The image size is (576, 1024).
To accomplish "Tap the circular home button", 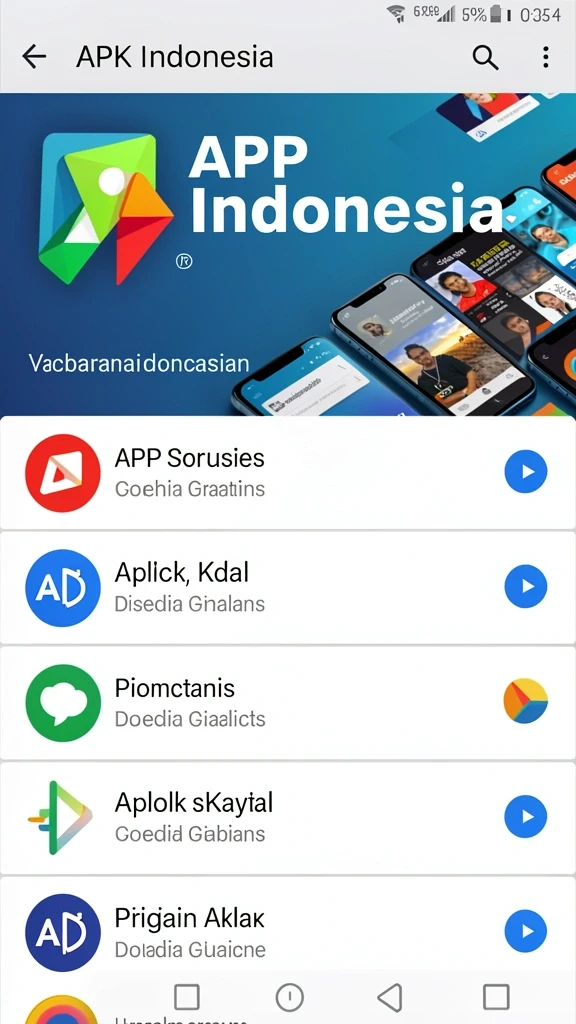I will tap(289, 997).
